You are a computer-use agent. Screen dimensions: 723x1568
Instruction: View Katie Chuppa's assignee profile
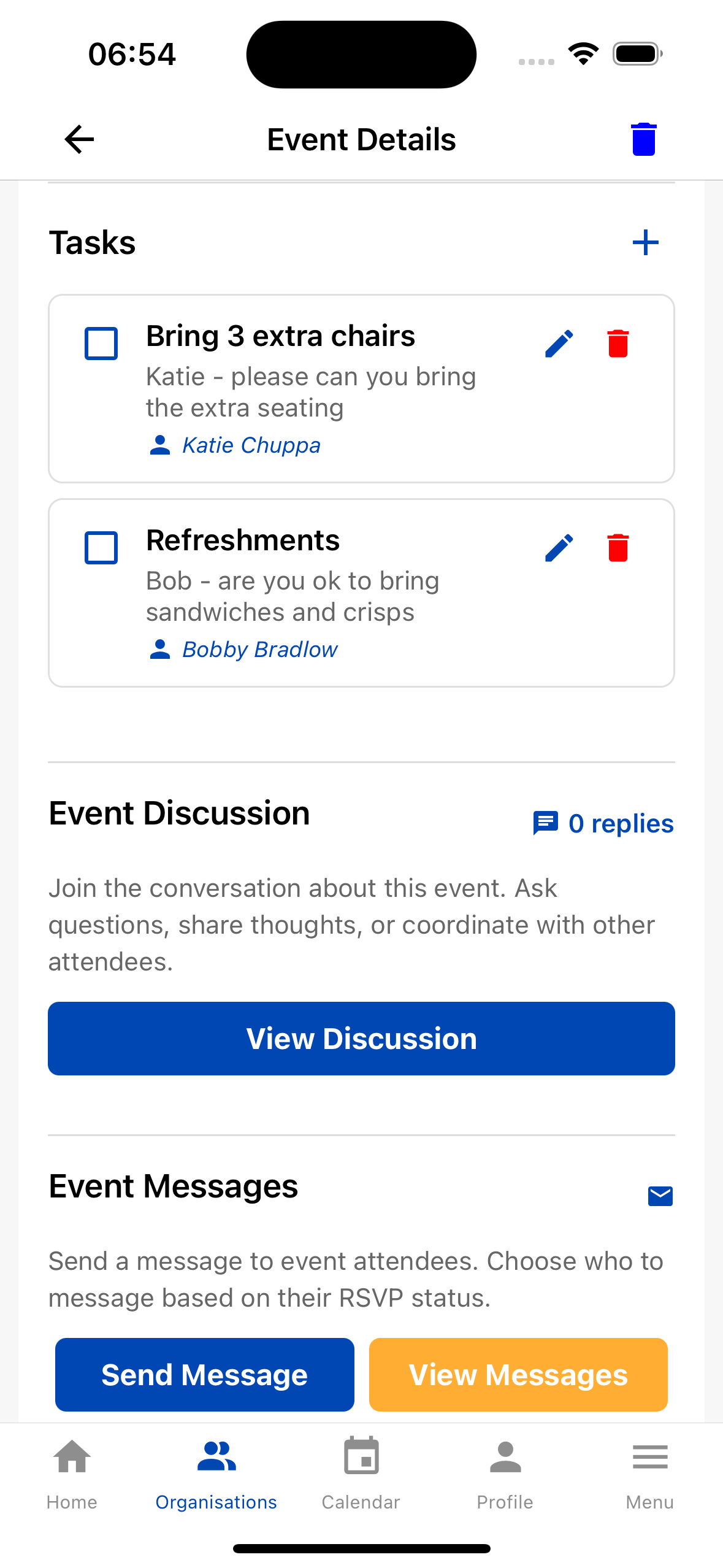point(251,445)
